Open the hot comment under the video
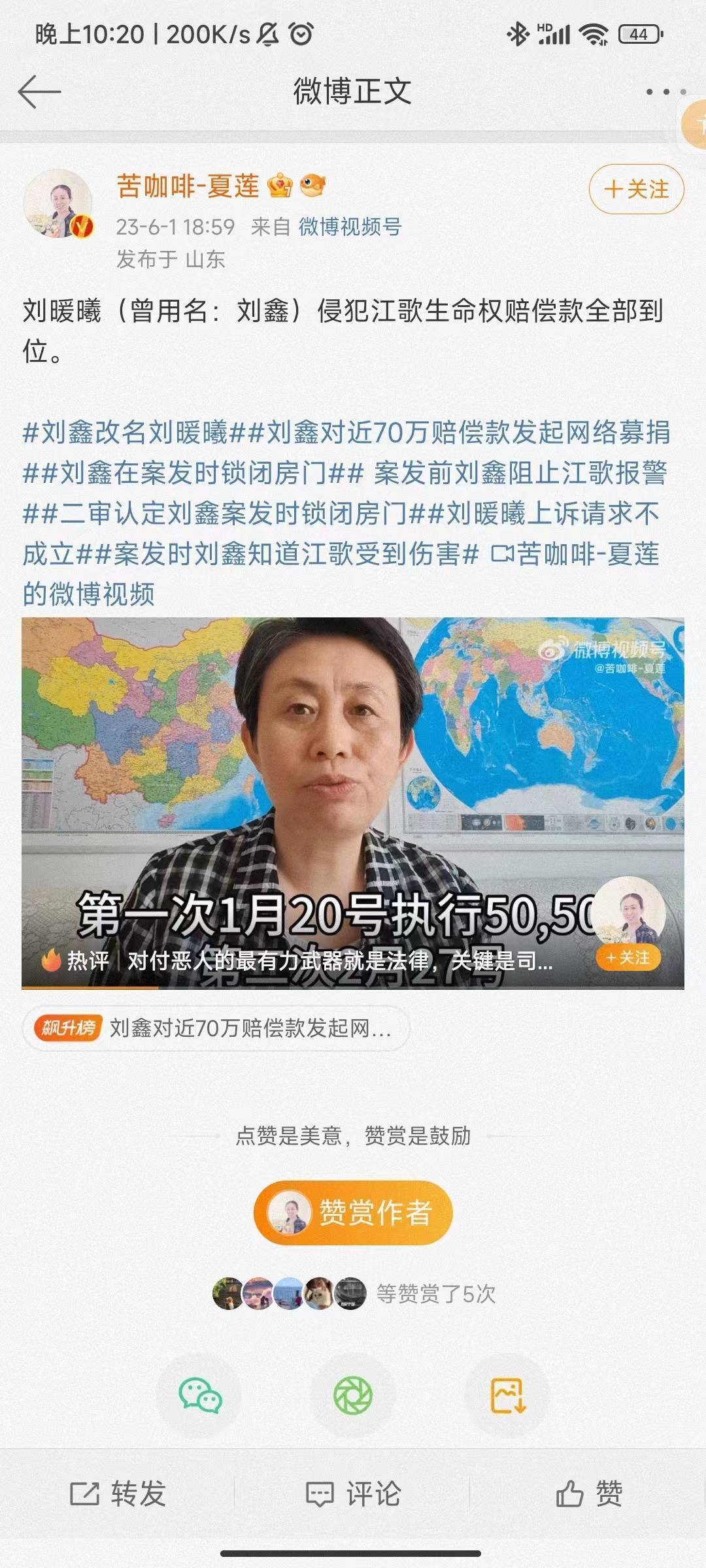The height and width of the screenshot is (1568, 706). pyautogui.click(x=307, y=960)
